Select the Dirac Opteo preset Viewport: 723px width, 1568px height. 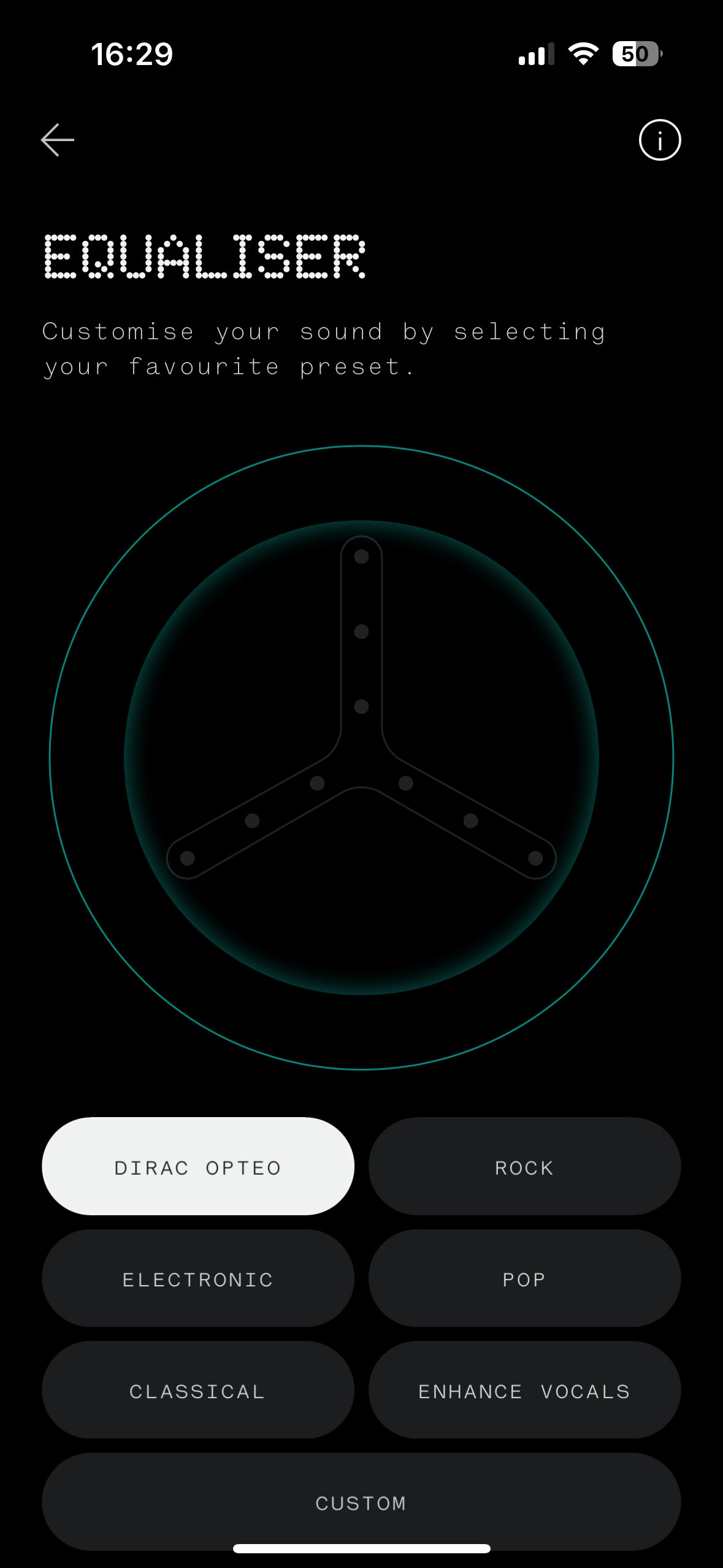pyautogui.click(x=198, y=1166)
